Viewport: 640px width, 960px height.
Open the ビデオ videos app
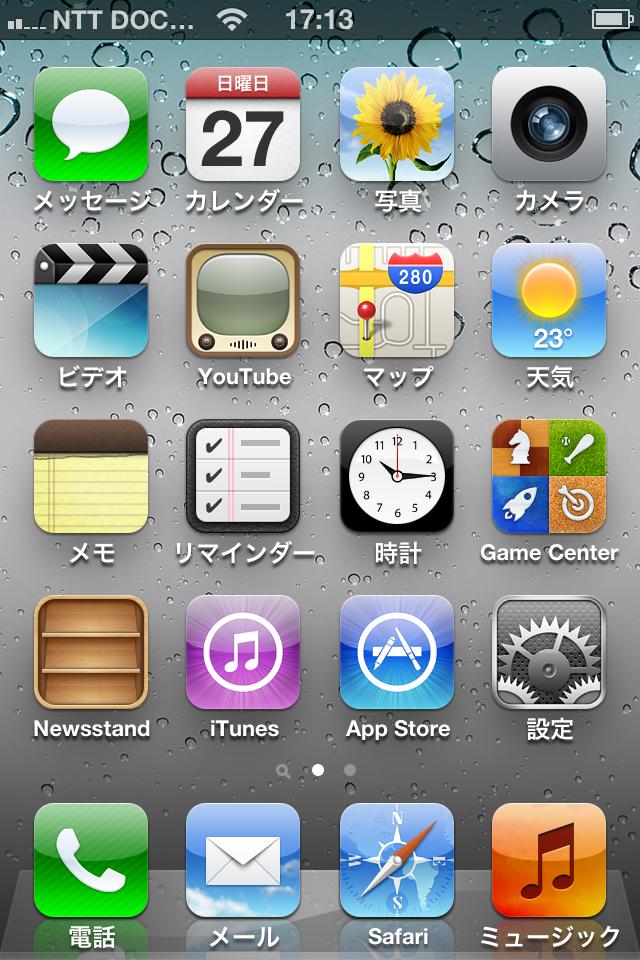click(91, 300)
